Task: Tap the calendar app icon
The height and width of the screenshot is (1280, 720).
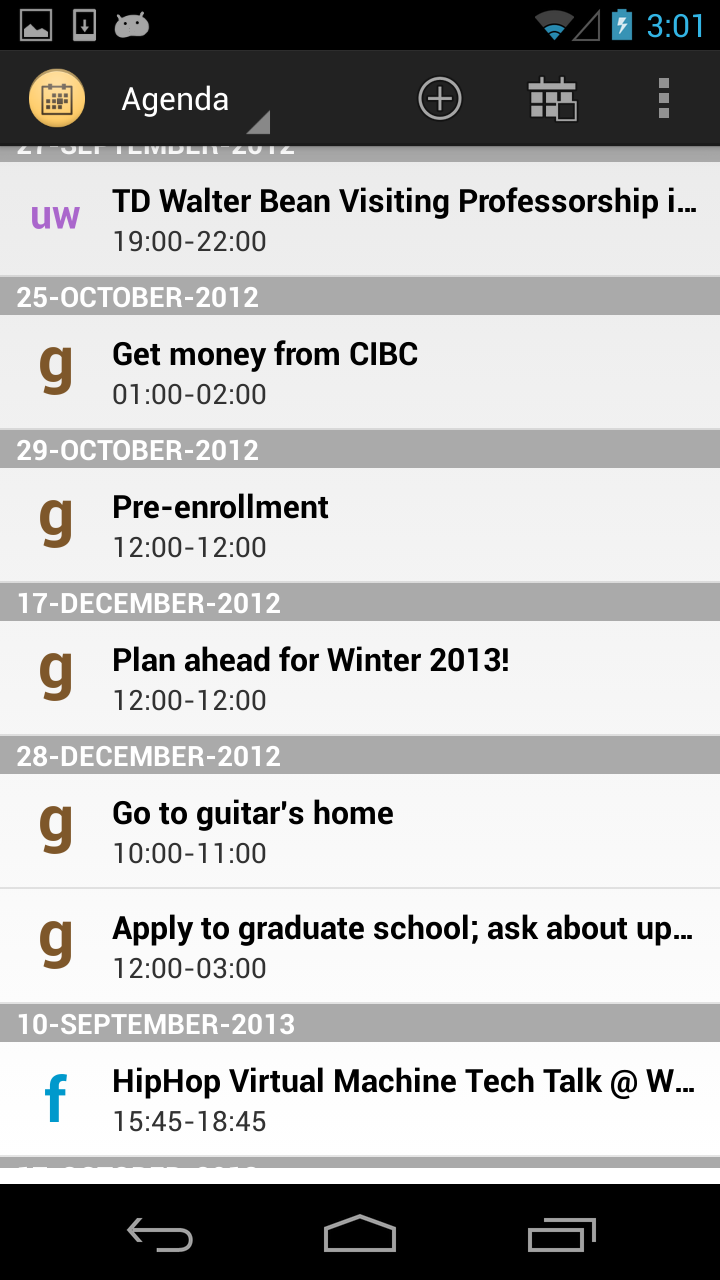Action: [x=57, y=99]
